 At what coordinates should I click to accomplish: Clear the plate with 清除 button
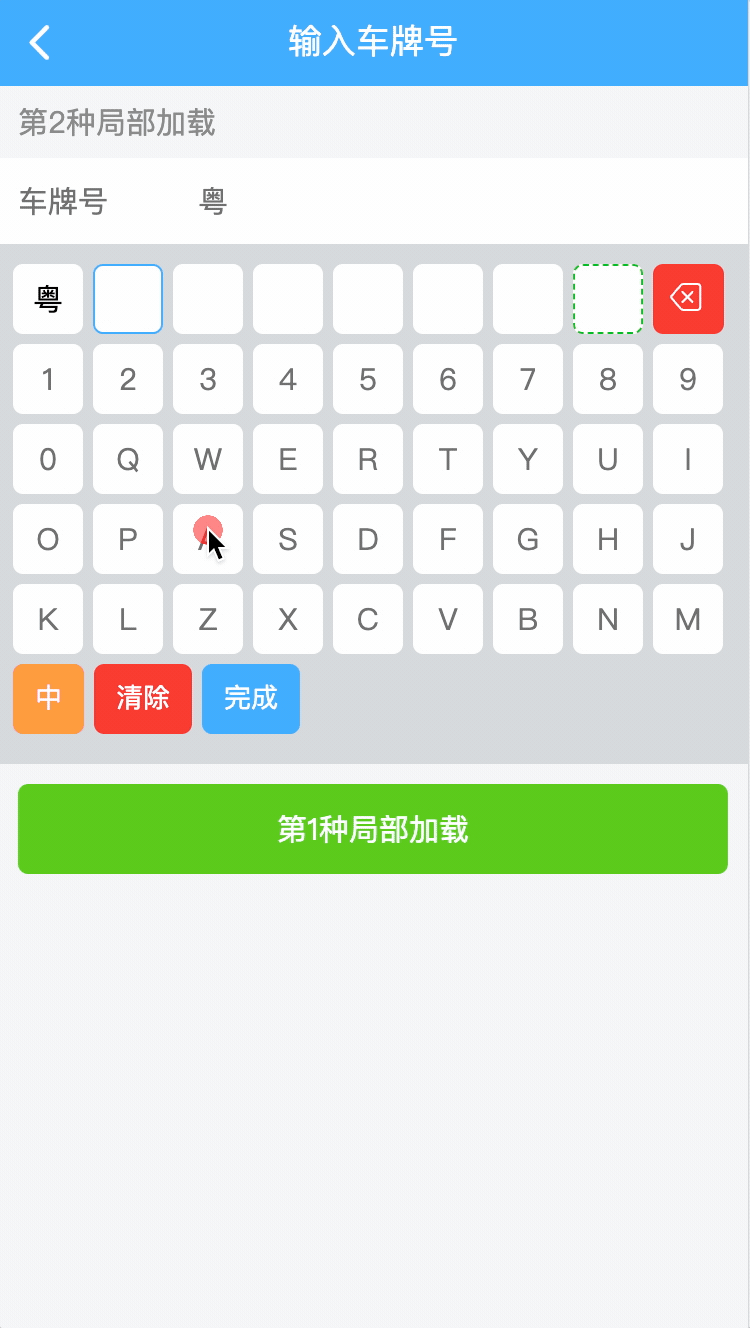click(143, 698)
